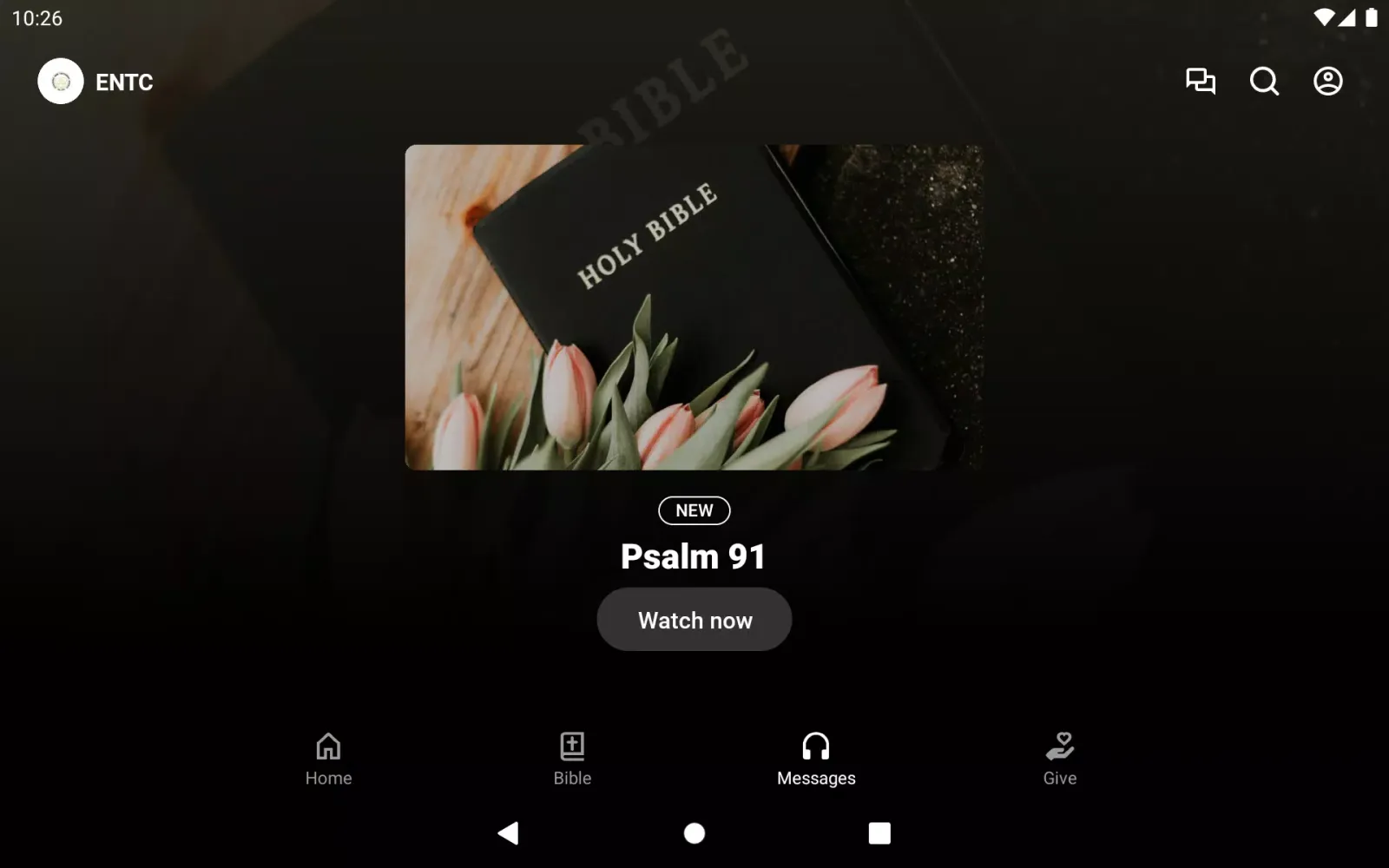Tap the ENTC church logo
This screenshot has height=868, width=1389.
click(x=61, y=82)
